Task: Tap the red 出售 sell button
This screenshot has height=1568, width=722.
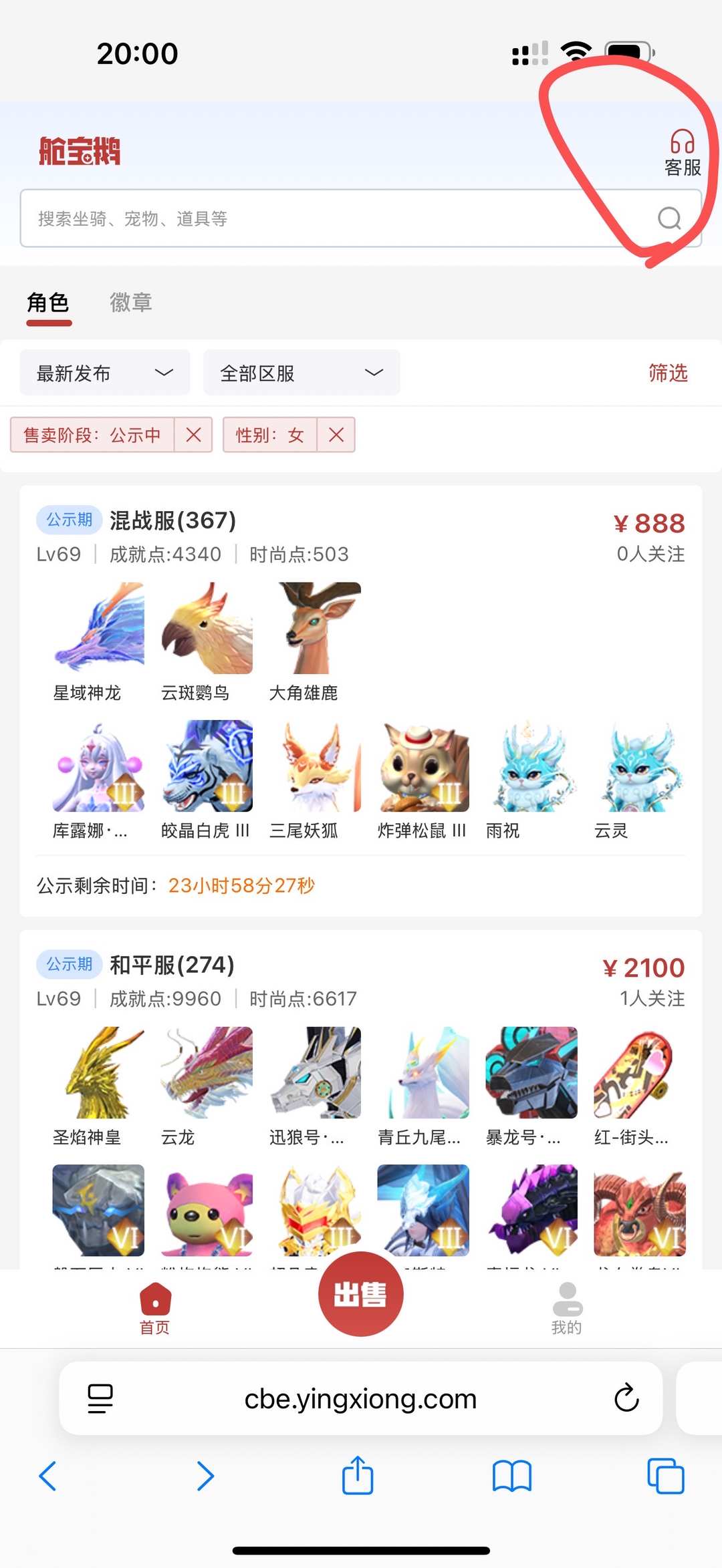Action: point(360,1293)
